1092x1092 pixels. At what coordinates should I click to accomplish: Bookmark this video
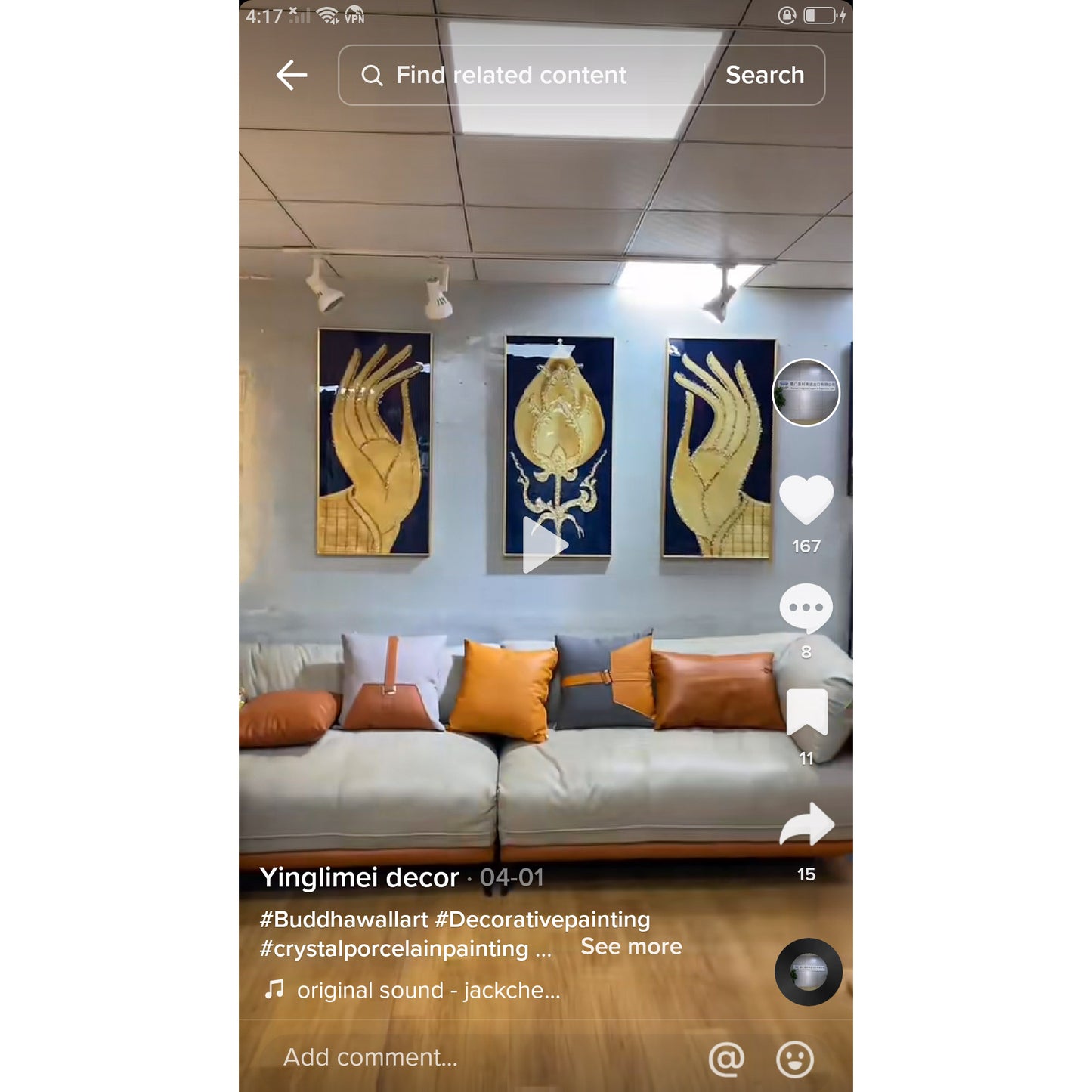[806, 712]
